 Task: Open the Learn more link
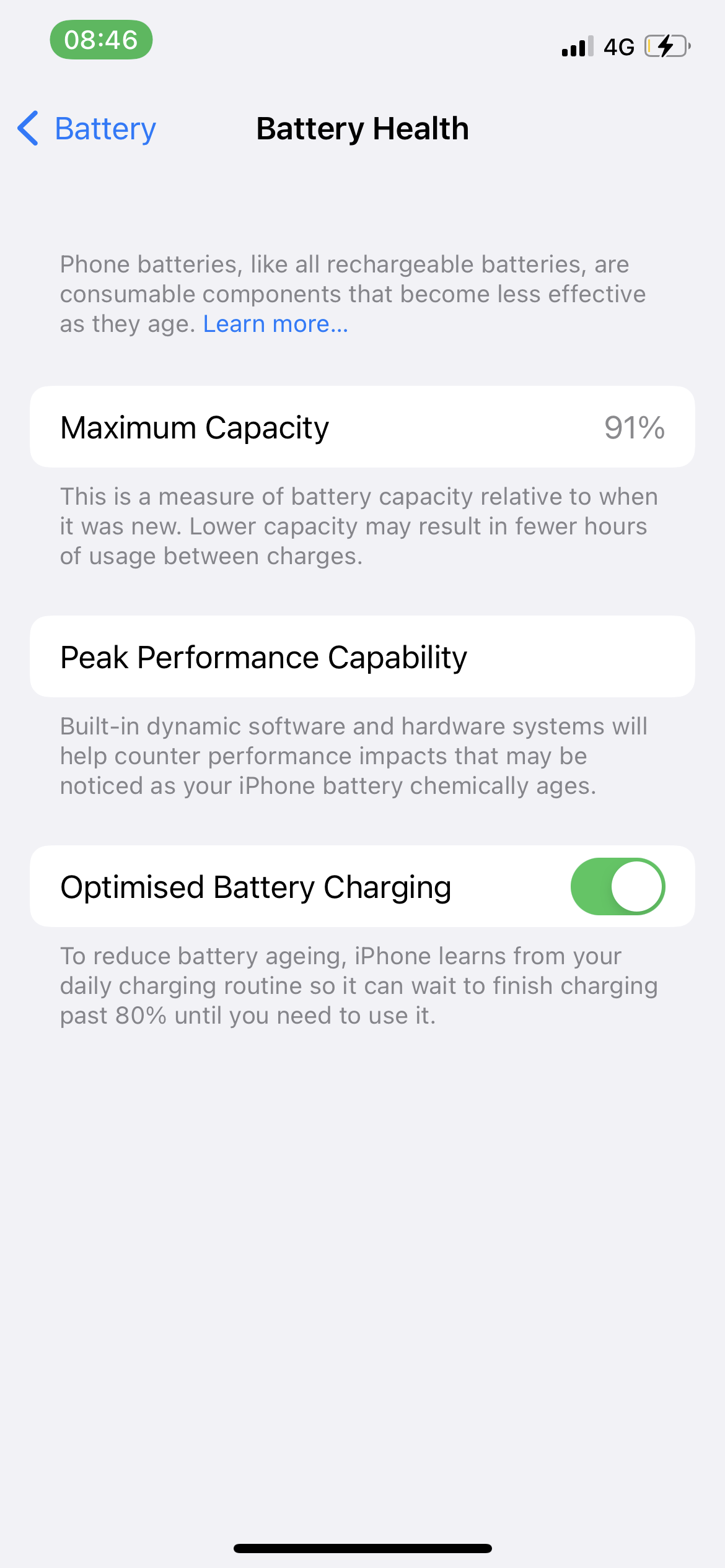tap(276, 324)
